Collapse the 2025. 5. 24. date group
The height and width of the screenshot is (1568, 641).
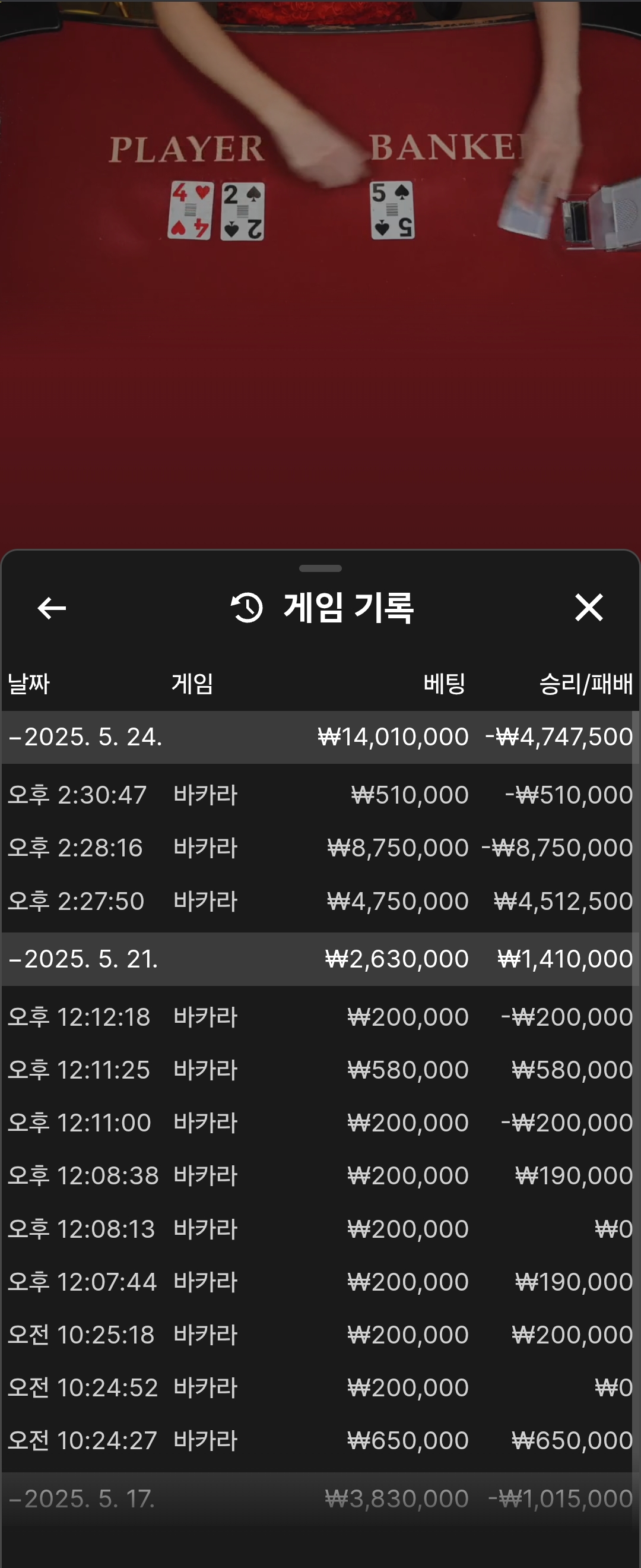pos(85,737)
